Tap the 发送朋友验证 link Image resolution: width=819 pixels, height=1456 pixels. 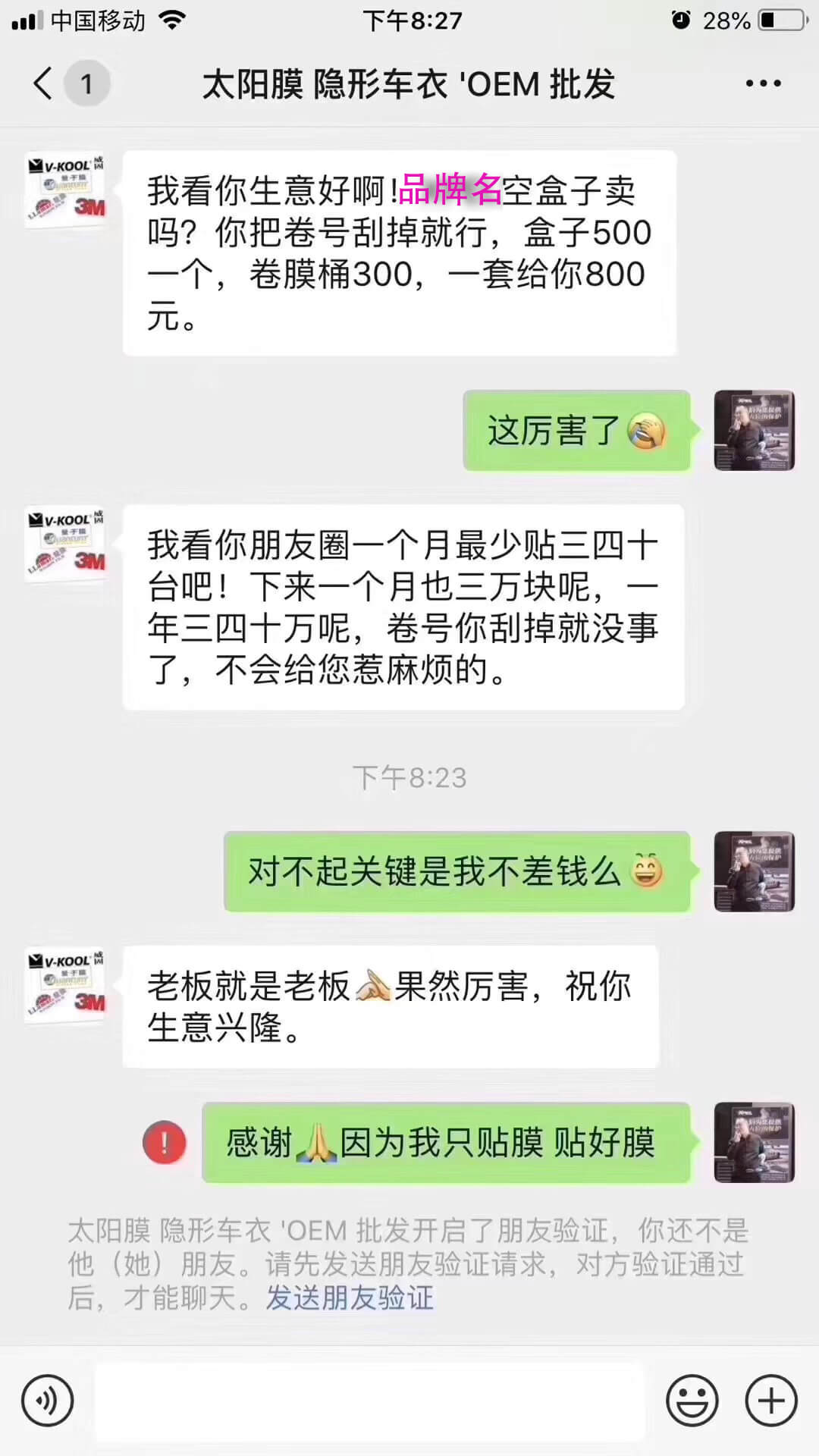click(350, 1298)
